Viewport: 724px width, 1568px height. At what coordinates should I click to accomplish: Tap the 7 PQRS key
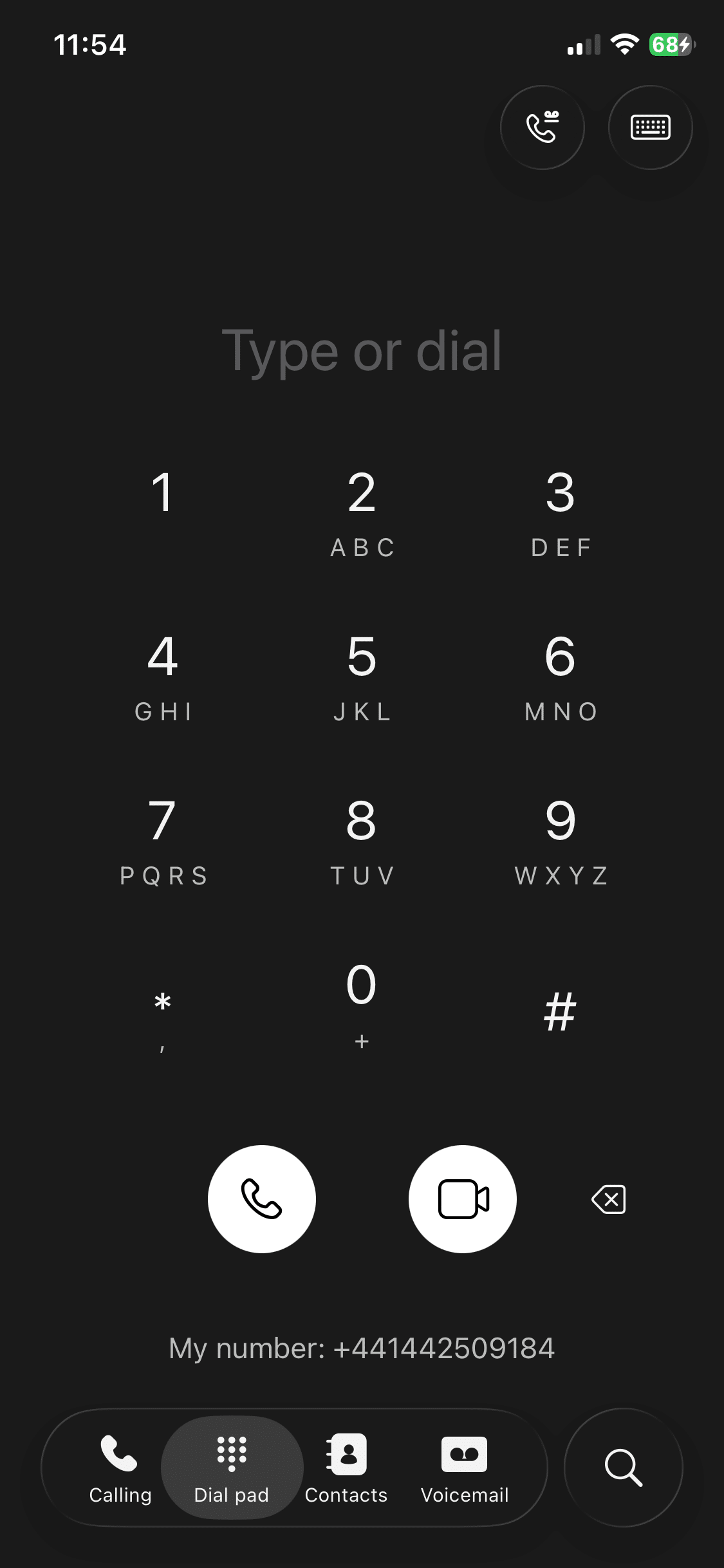[163, 840]
